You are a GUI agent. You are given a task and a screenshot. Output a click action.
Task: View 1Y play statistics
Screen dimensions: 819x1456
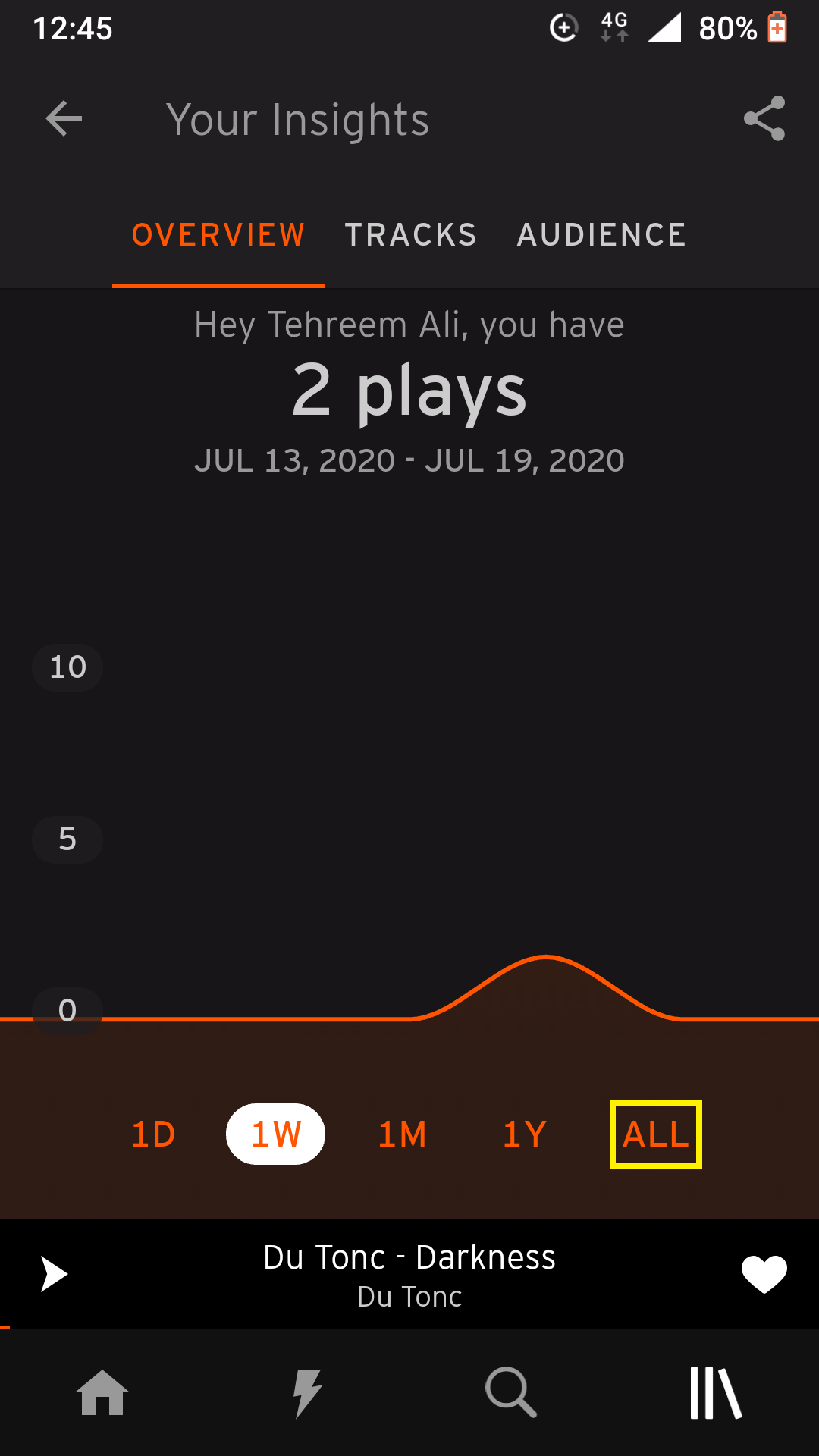pos(525,1134)
